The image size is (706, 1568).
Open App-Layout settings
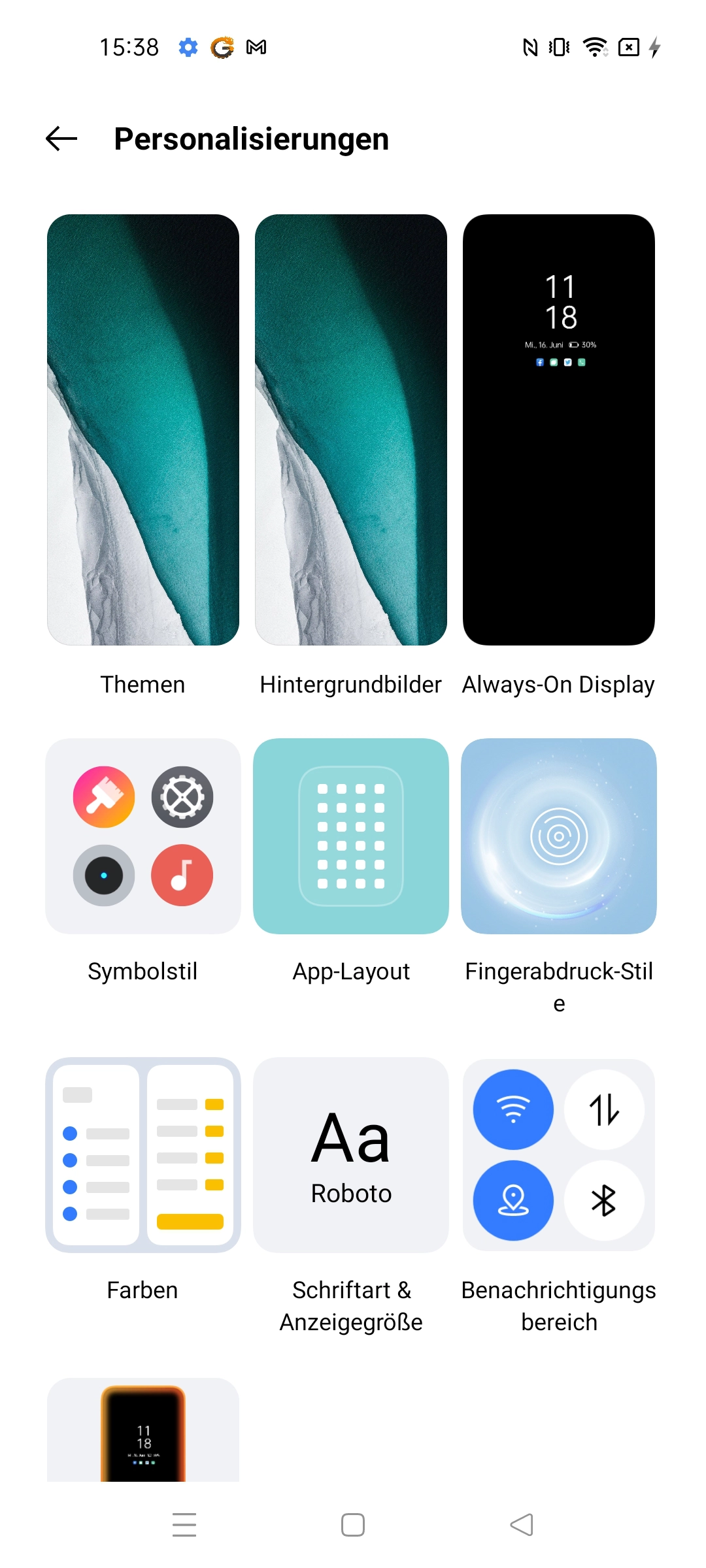pyautogui.click(x=351, y=836)
